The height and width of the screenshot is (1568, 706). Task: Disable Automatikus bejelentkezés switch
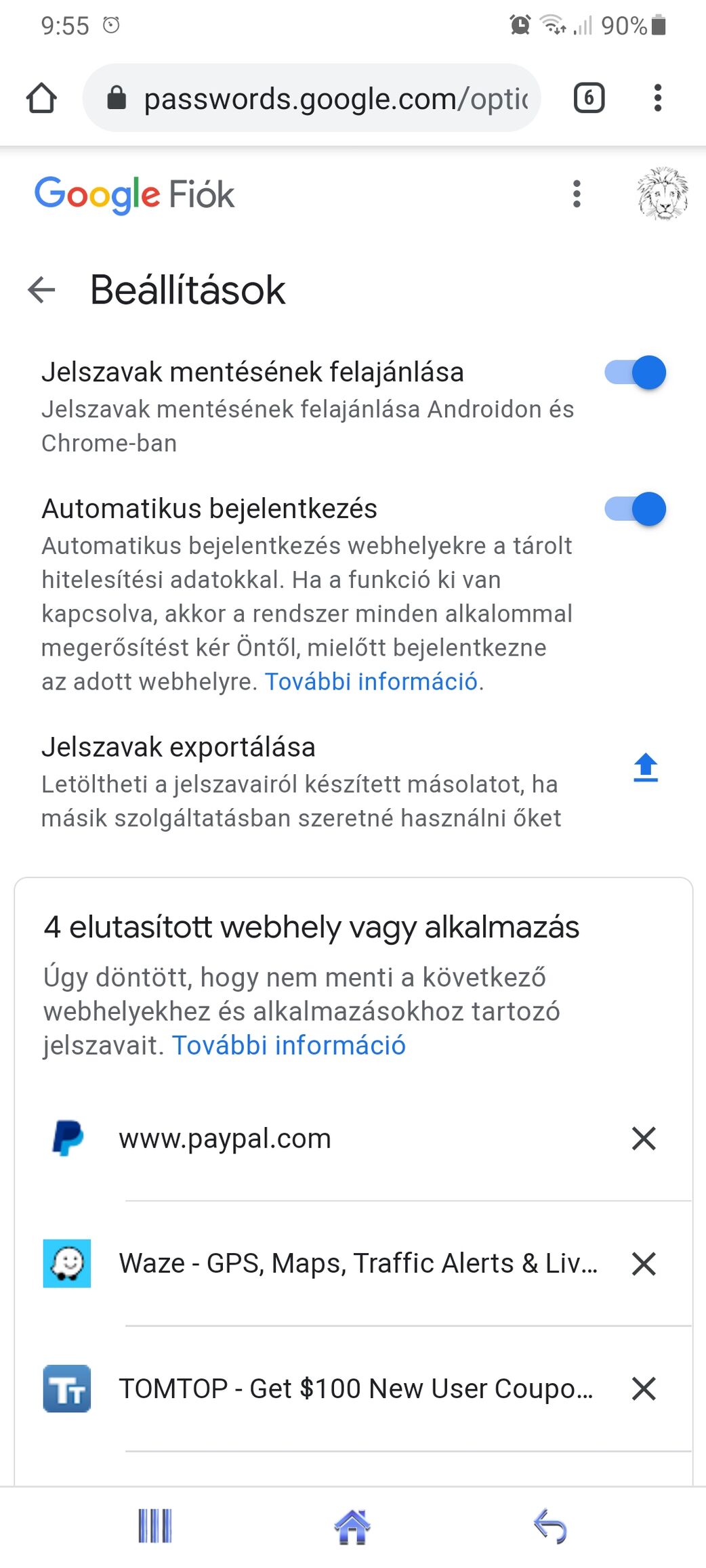coord(636,509)
